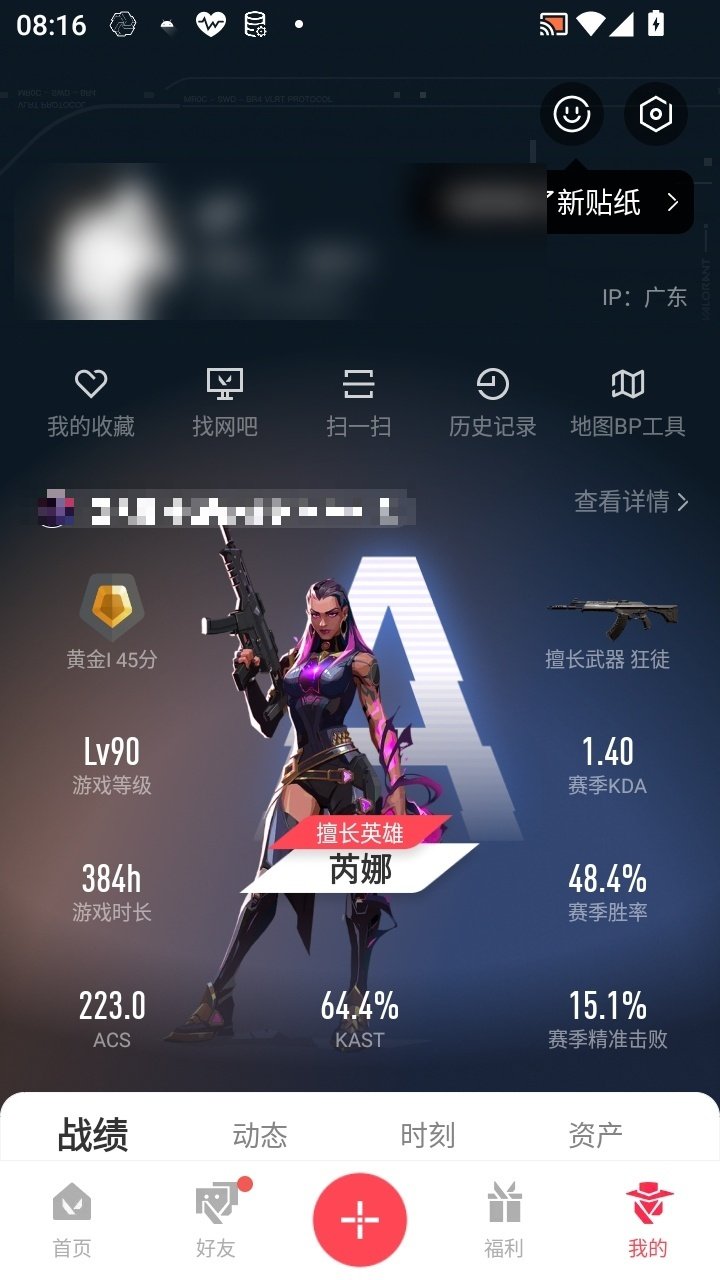Open the camera capture icon at top right
The width and height of the screenshot is (720, 1280).
pos(655,114)
